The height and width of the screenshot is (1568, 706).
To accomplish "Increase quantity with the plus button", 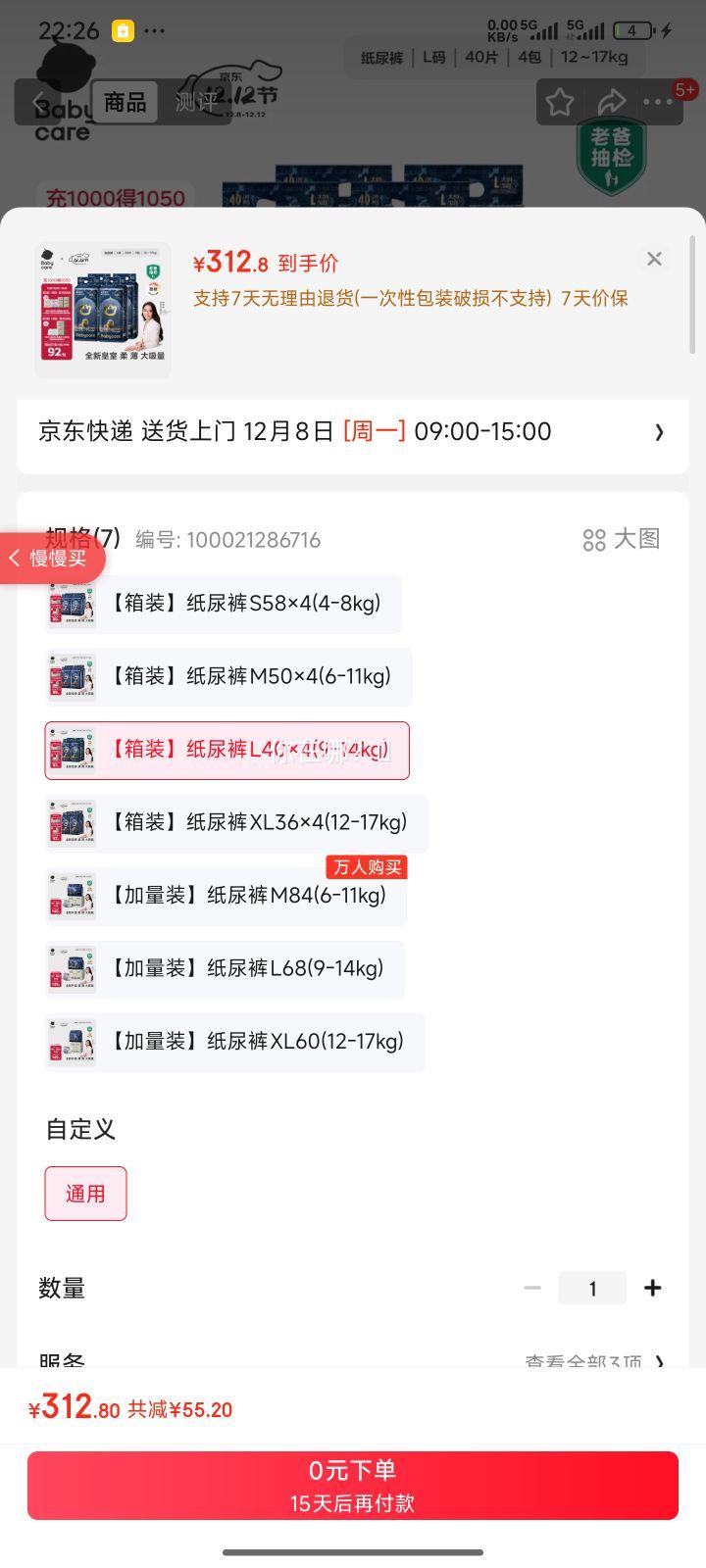I will (x=652, y=1288).
